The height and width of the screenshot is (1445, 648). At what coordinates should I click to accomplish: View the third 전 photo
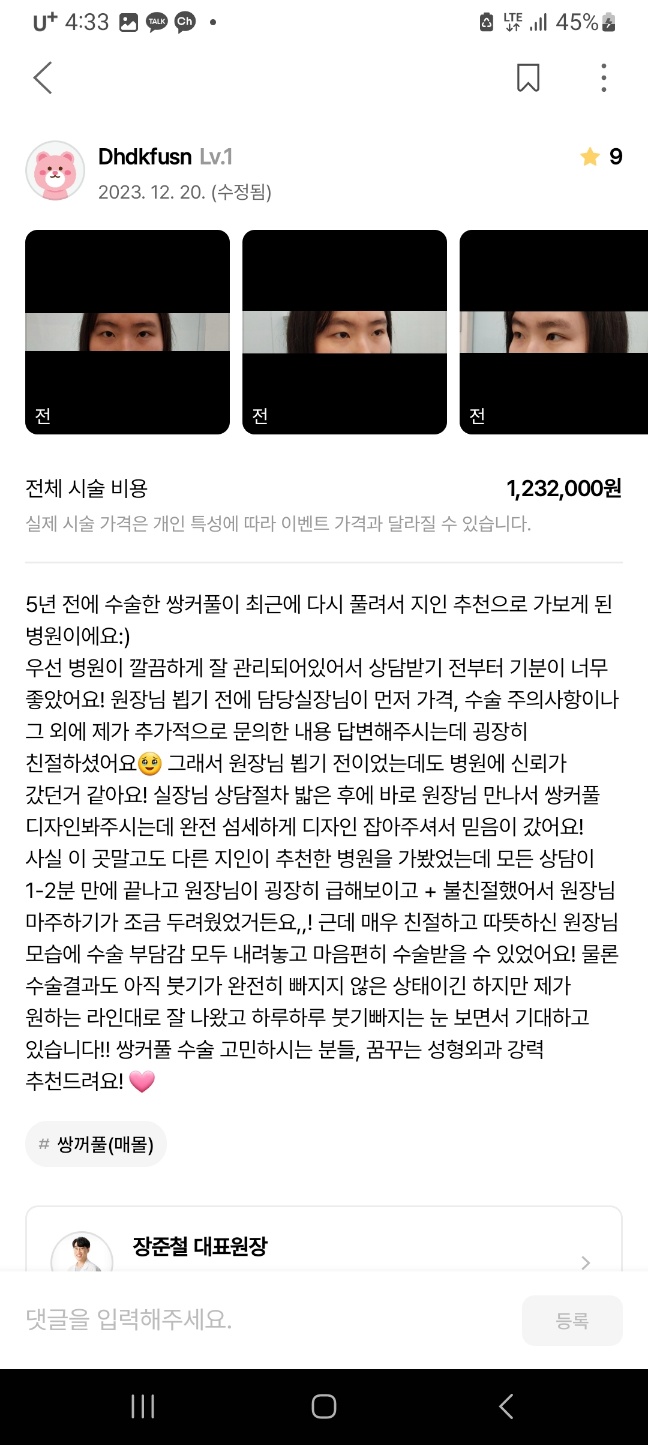(553, 332)
